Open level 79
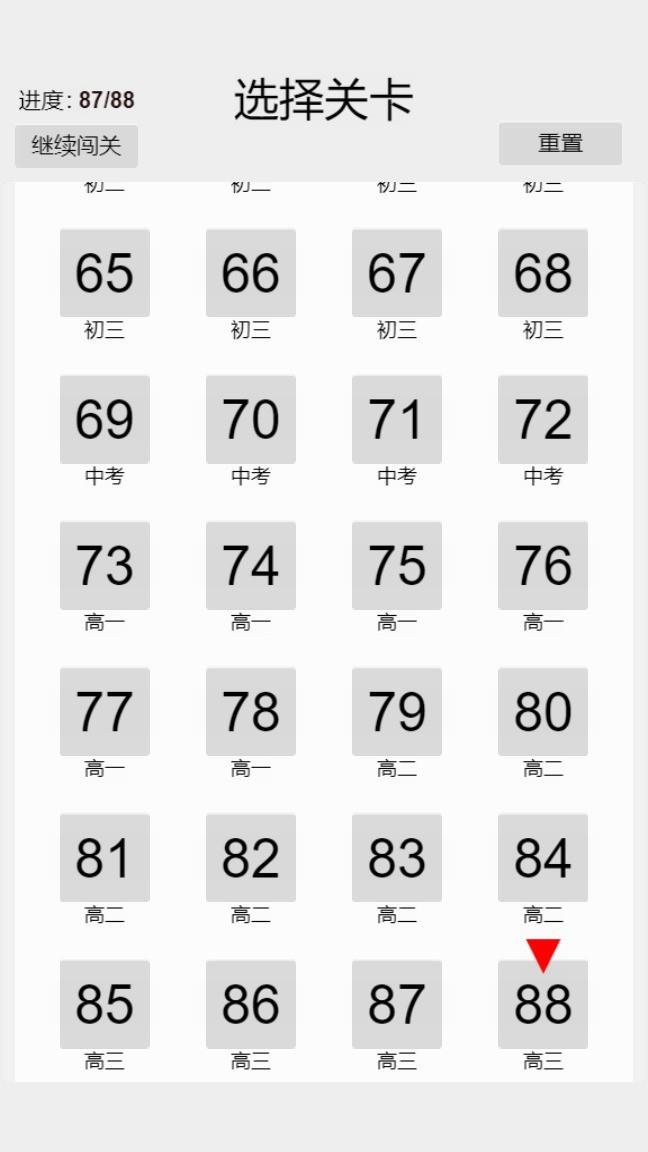 click(x=397, y=711)
